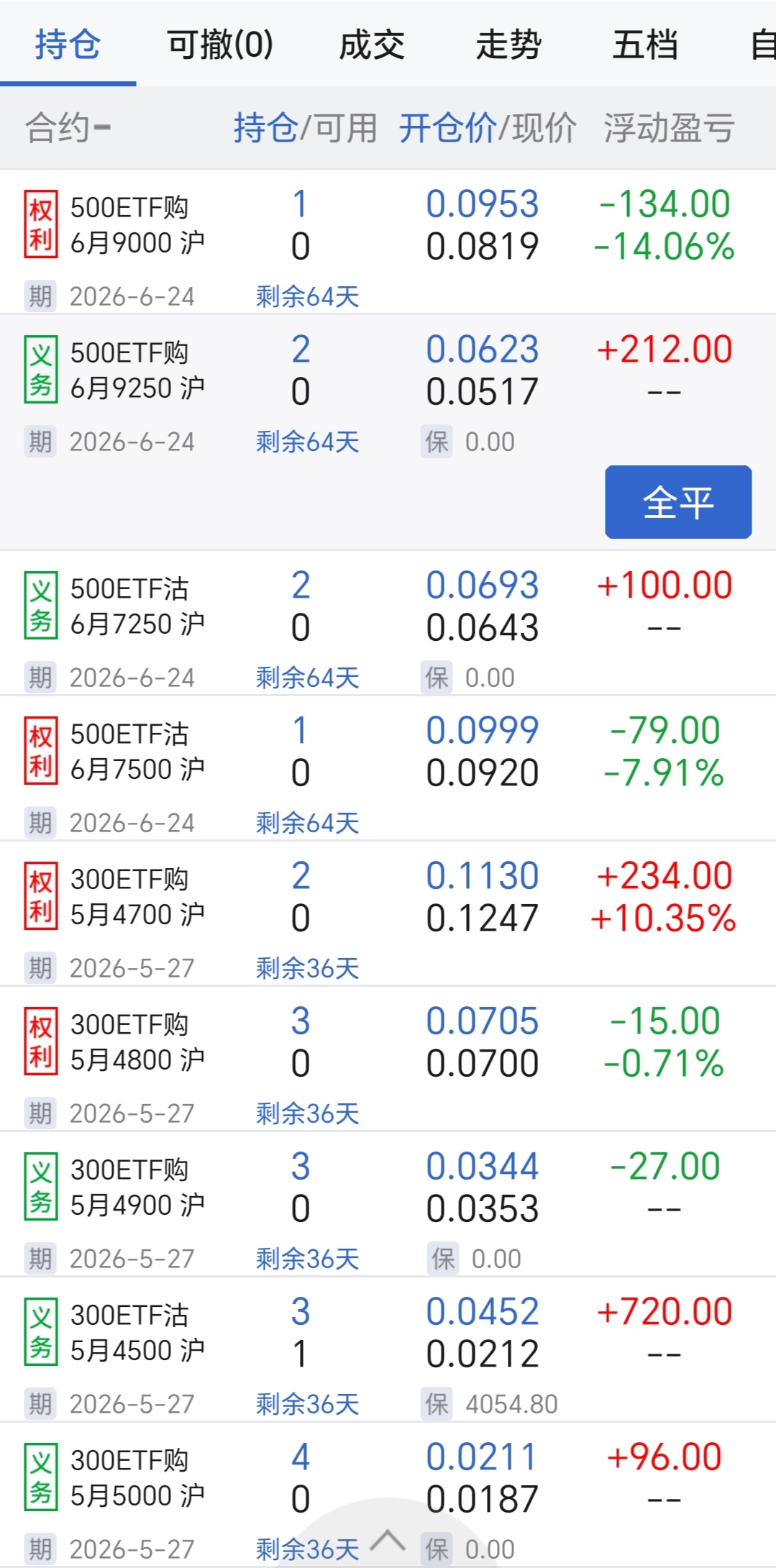Switch to the 可撤(0) tab
Screen dimensions: 776x1568
220,45
